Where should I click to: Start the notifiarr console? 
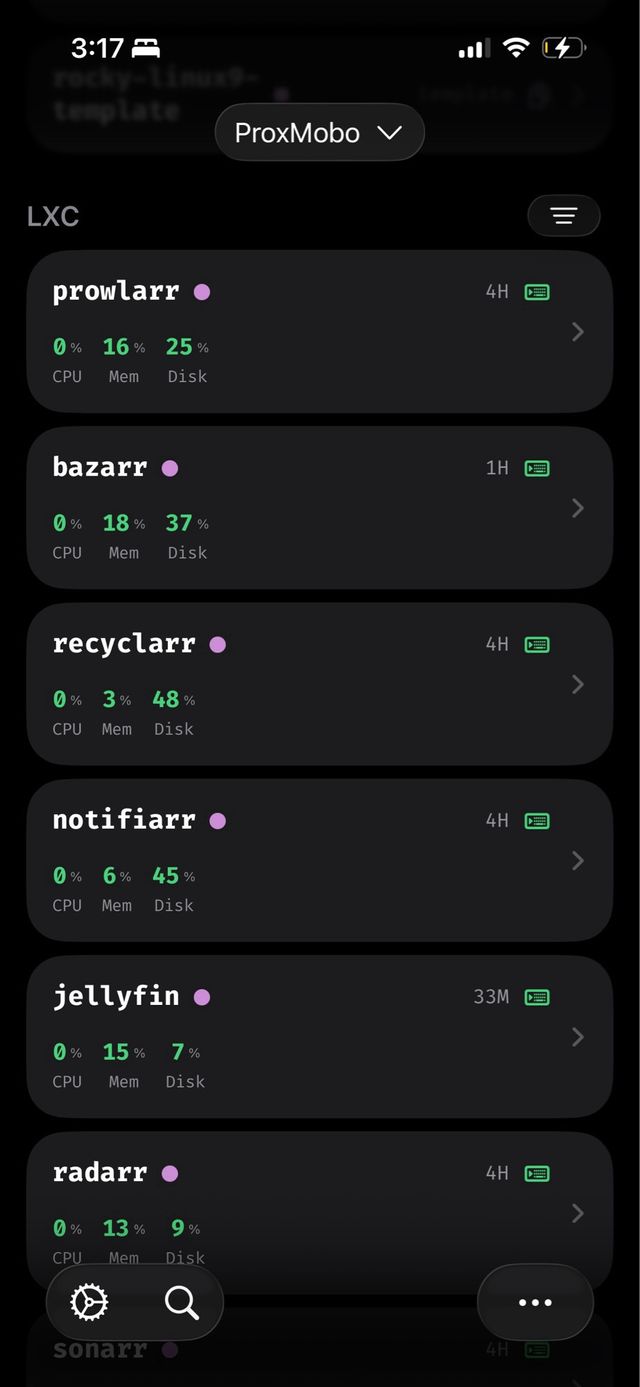coord(537,821)
